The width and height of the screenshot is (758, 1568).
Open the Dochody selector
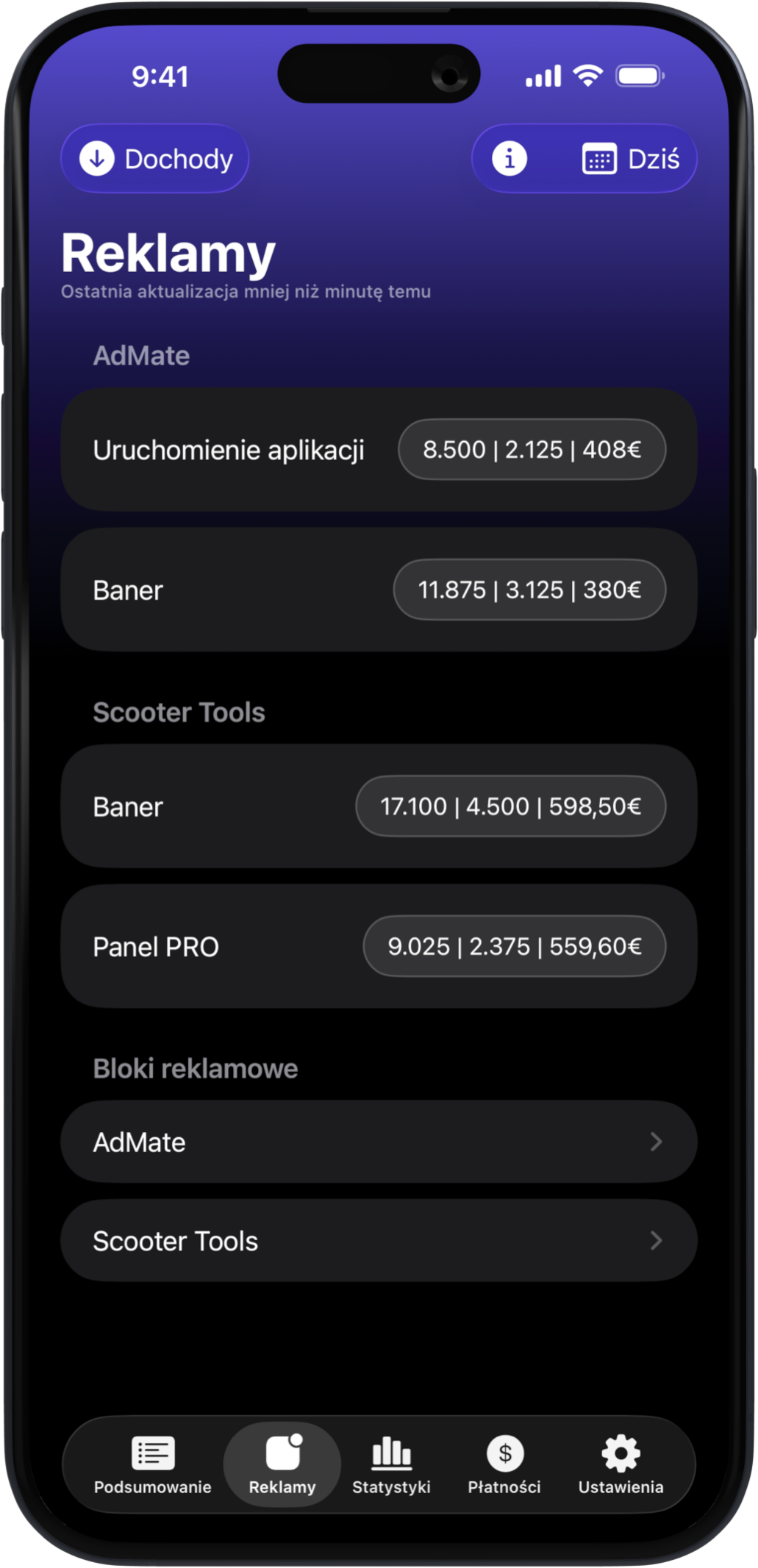point(155,159)
